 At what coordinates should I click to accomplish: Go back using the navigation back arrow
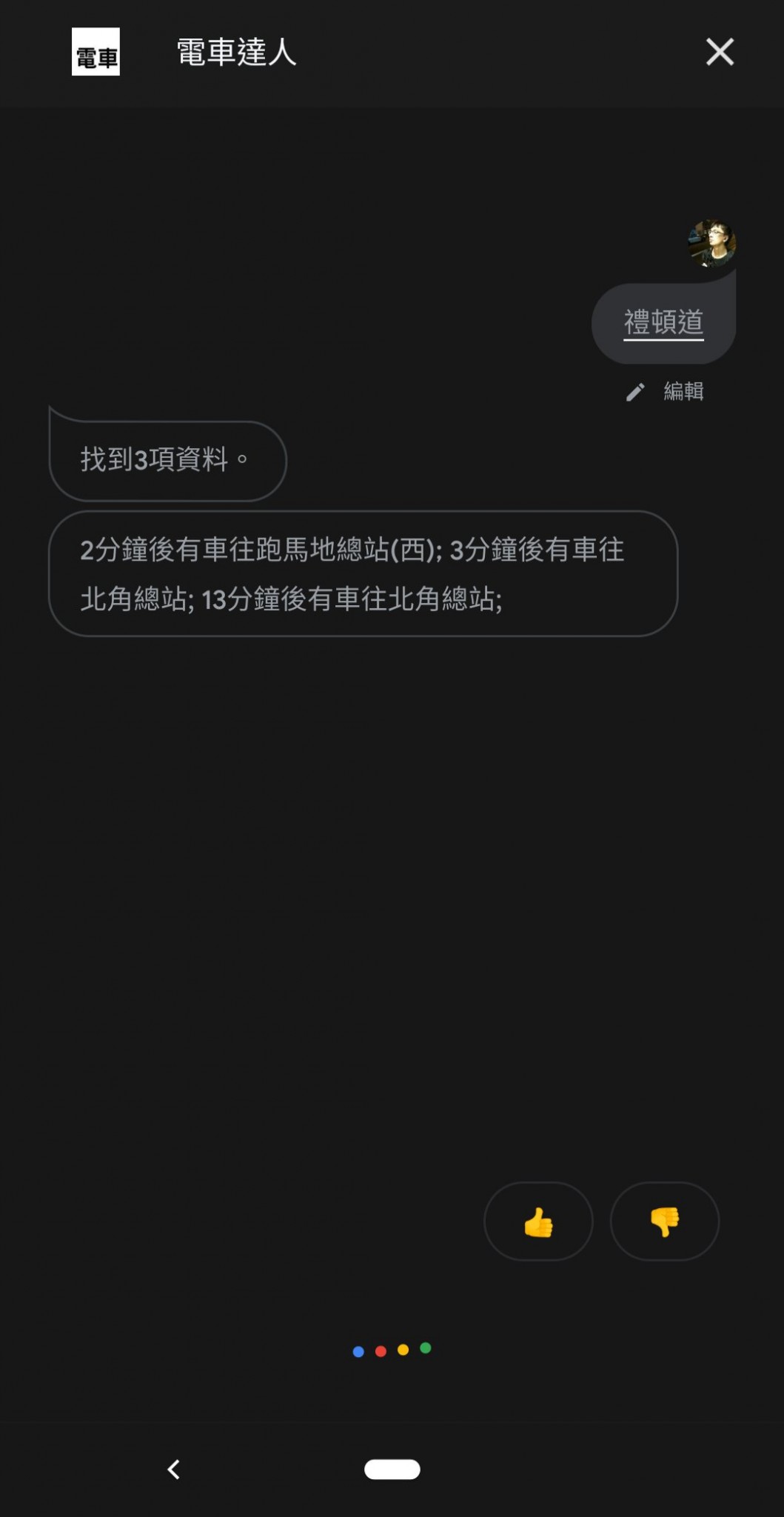(174, 1469)
